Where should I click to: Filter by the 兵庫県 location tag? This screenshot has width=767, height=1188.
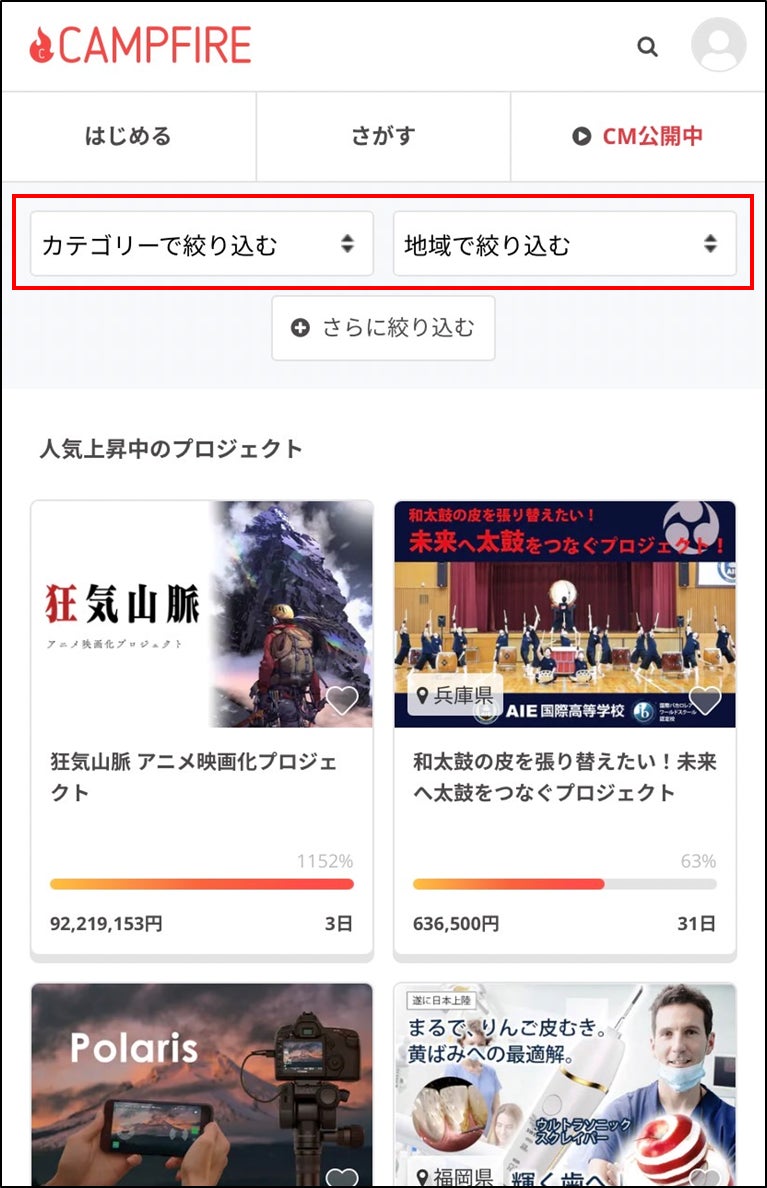(455, 695)
